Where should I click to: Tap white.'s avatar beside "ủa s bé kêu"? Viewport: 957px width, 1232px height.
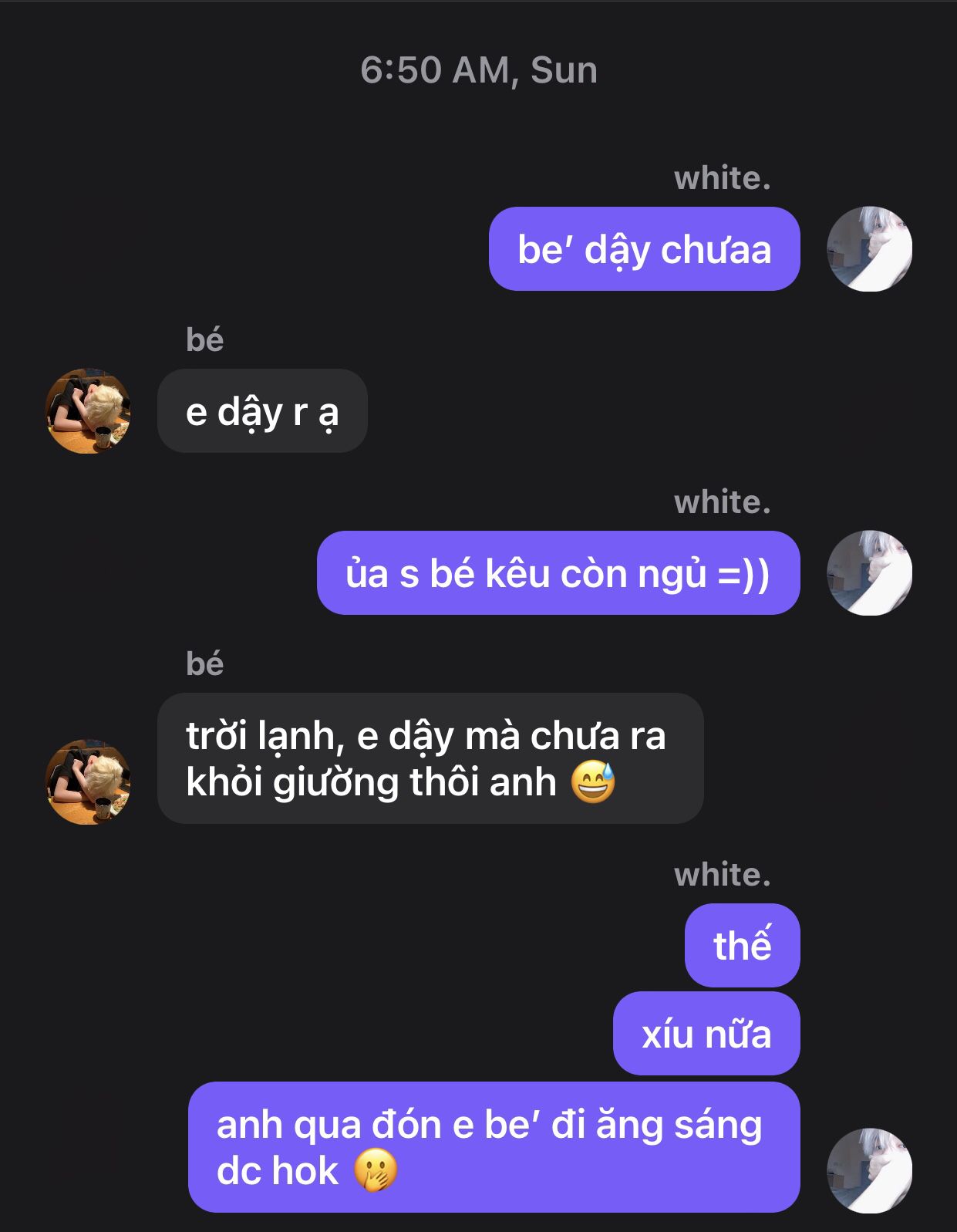(869, 572)
